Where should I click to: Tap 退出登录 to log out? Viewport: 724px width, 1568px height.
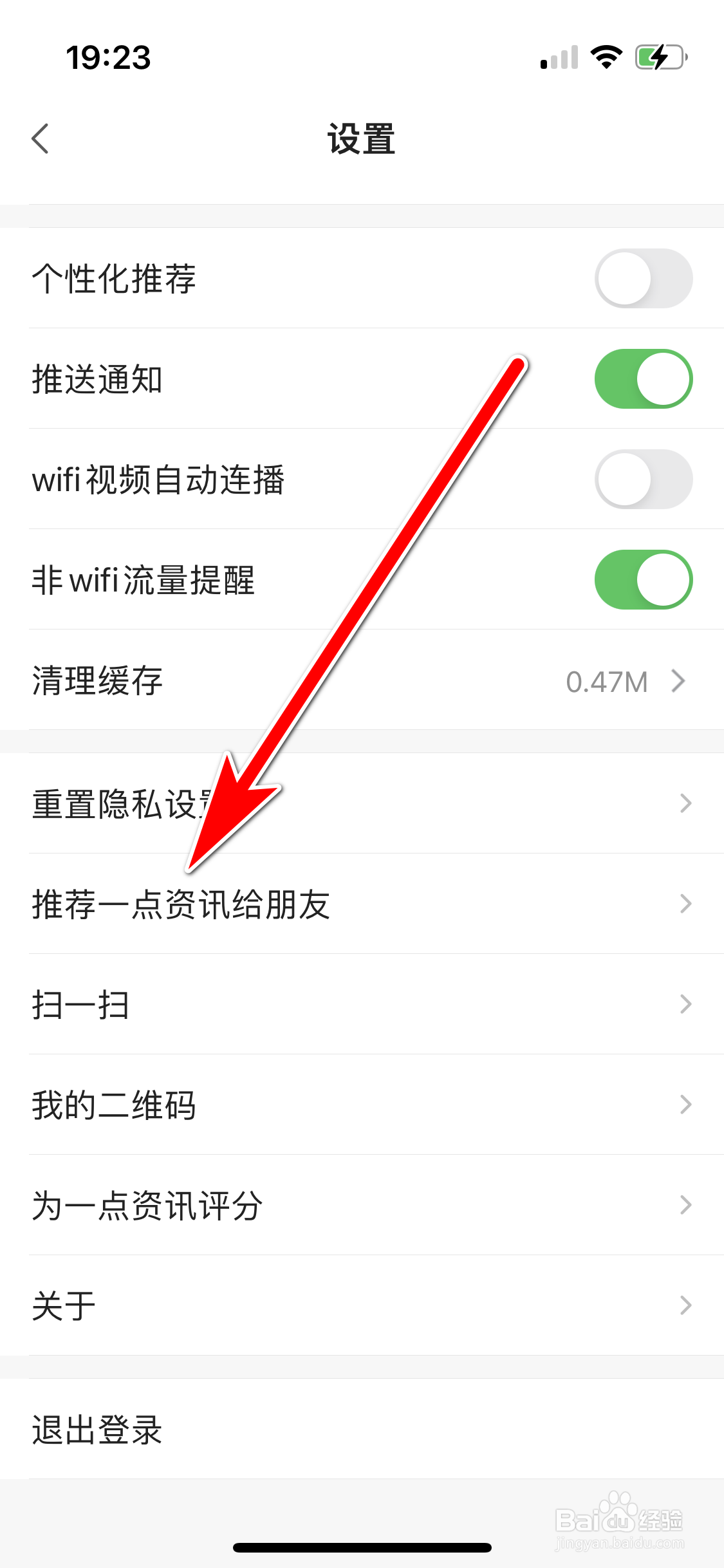click(x=362, y=1431)
